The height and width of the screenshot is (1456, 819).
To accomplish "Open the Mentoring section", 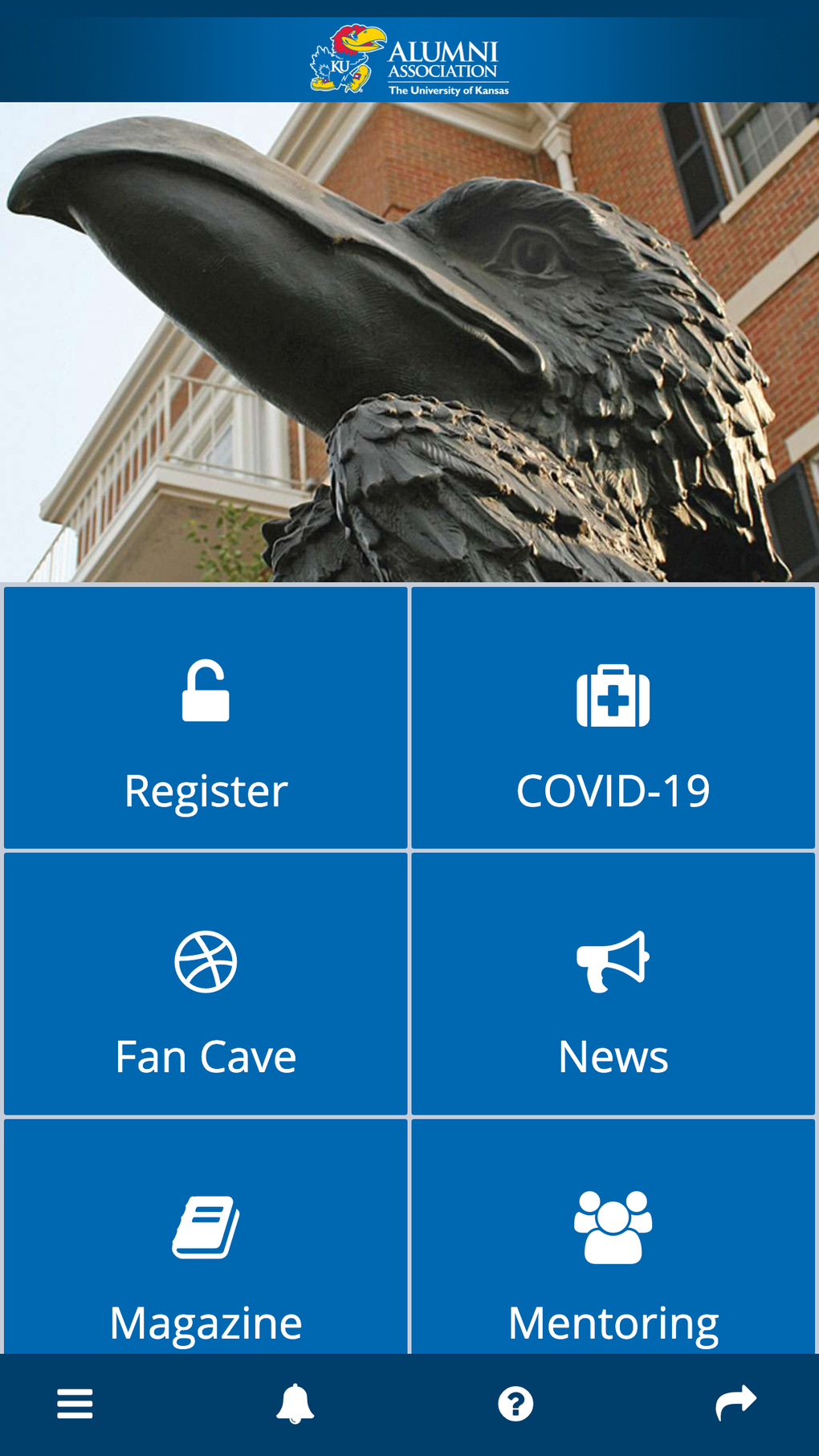I will [613, 1237].
